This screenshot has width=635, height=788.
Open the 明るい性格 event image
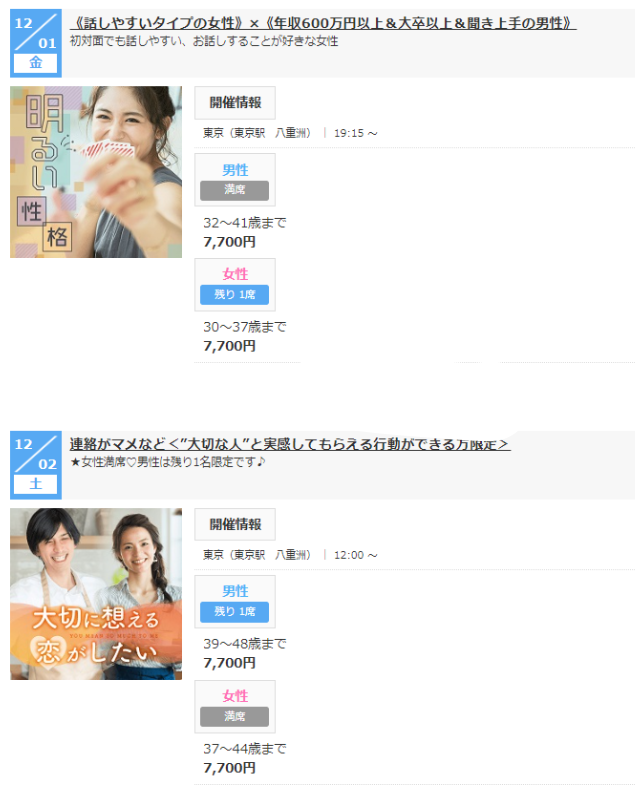tap(96, 172)
